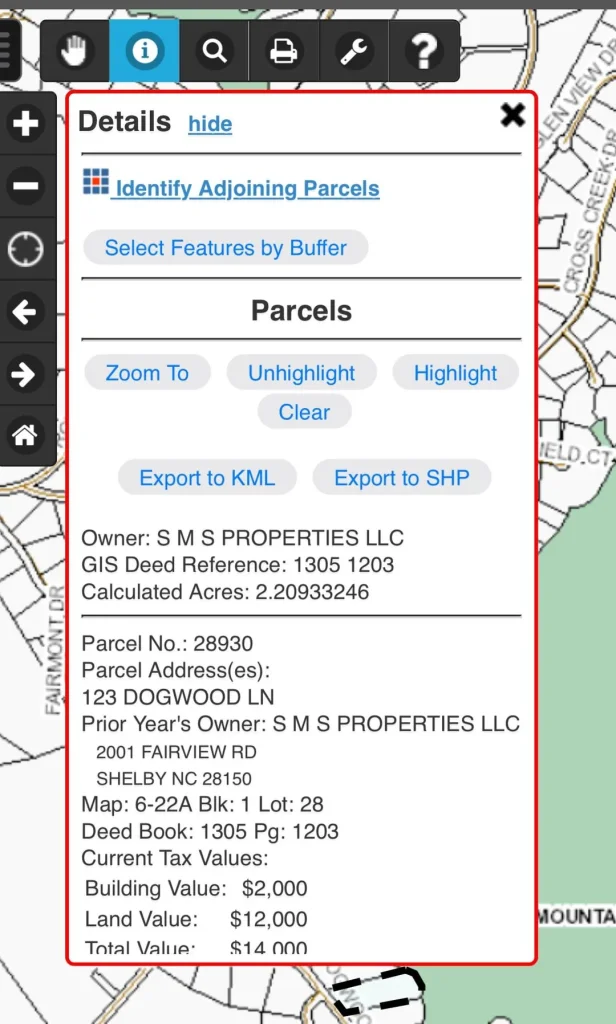The image size is (616, 1024).
Task: Hide the Details panel via hide link
Action: click(x=210, y=124)
